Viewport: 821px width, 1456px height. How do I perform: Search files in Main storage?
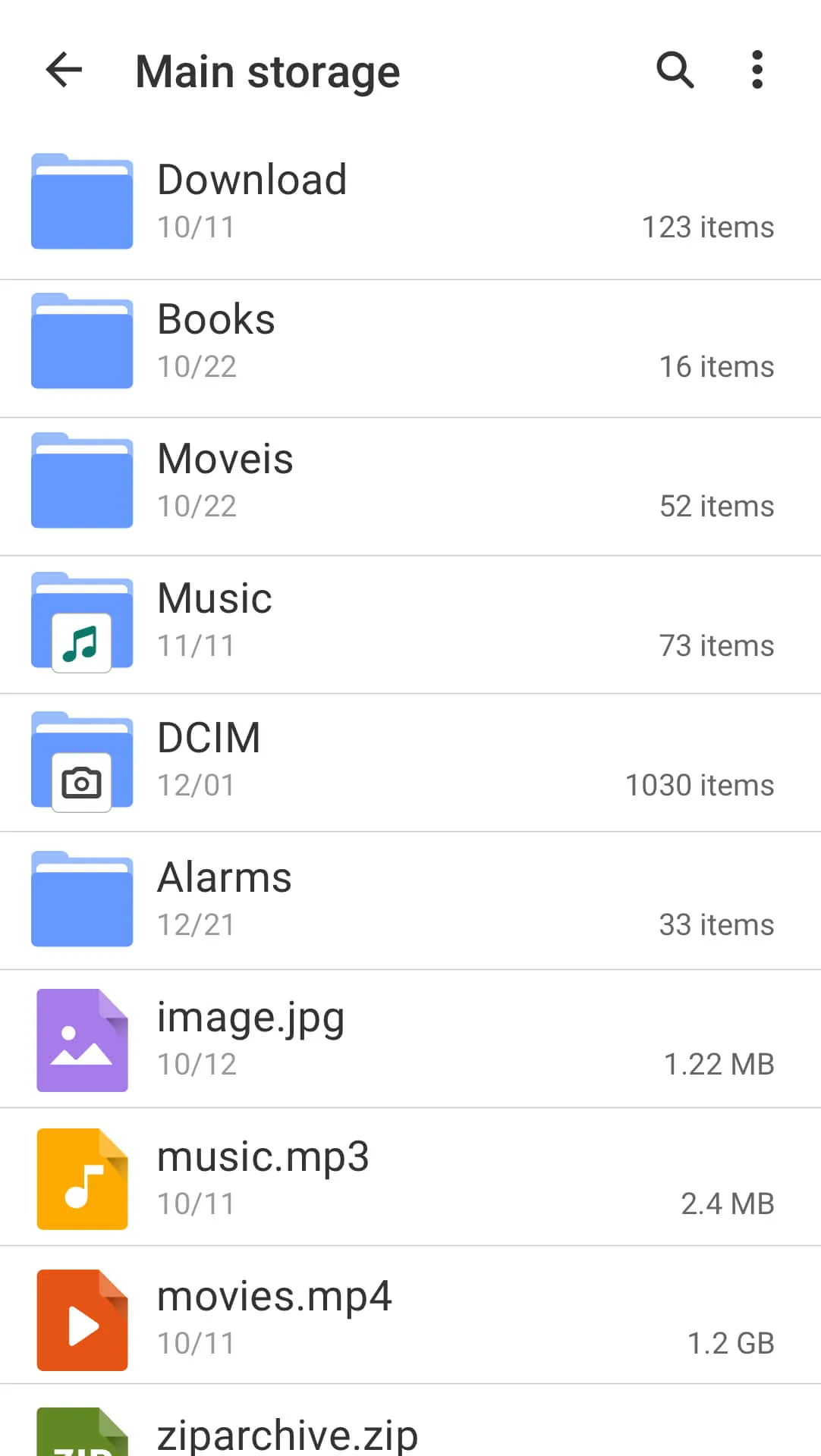pyautogui.click(x=675, y=71)
